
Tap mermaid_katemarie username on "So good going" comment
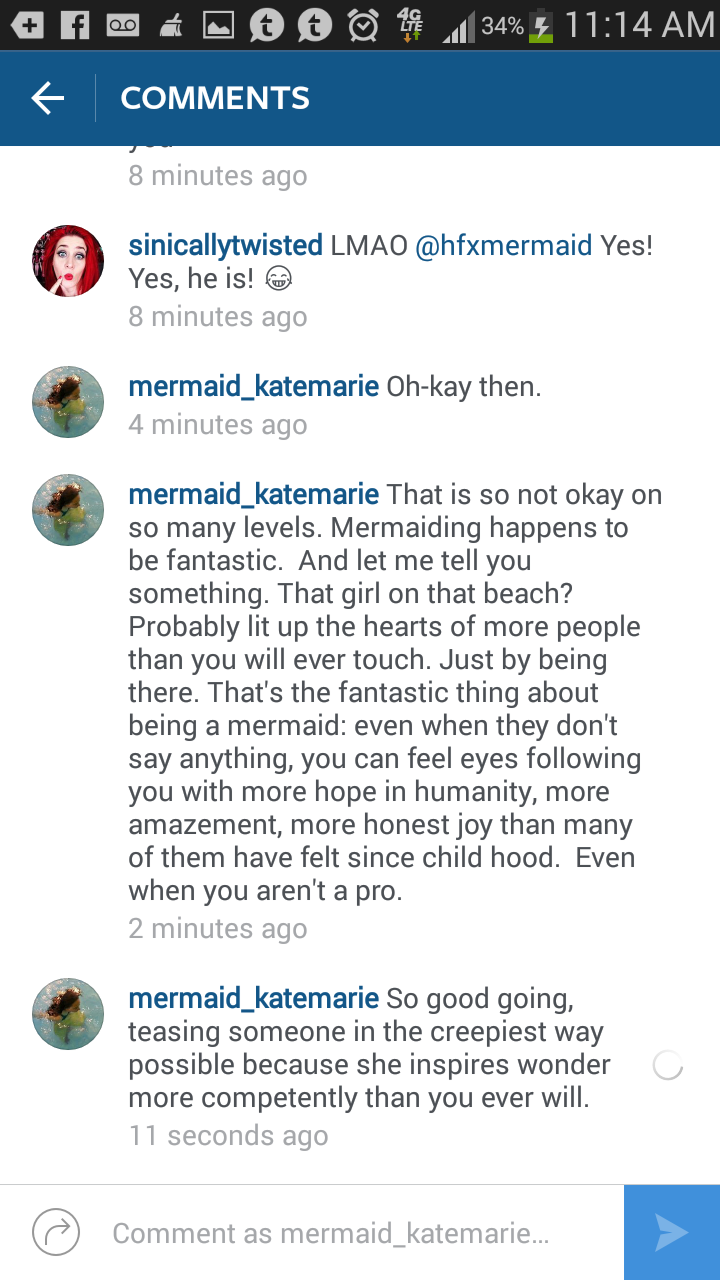click(x=253, y=998)
